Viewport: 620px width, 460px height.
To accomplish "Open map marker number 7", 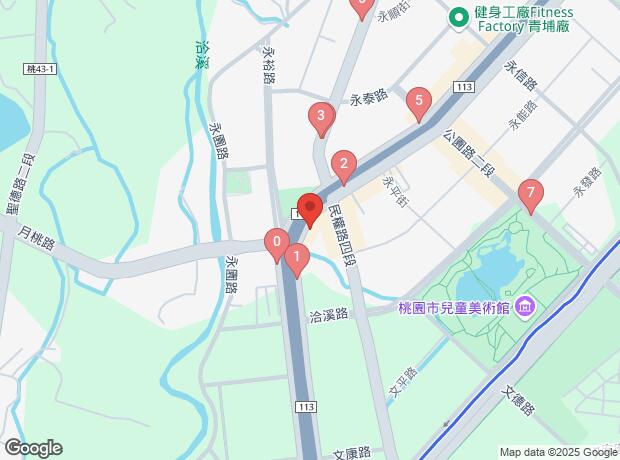I will pyautogui.click(x=531, y=192).
